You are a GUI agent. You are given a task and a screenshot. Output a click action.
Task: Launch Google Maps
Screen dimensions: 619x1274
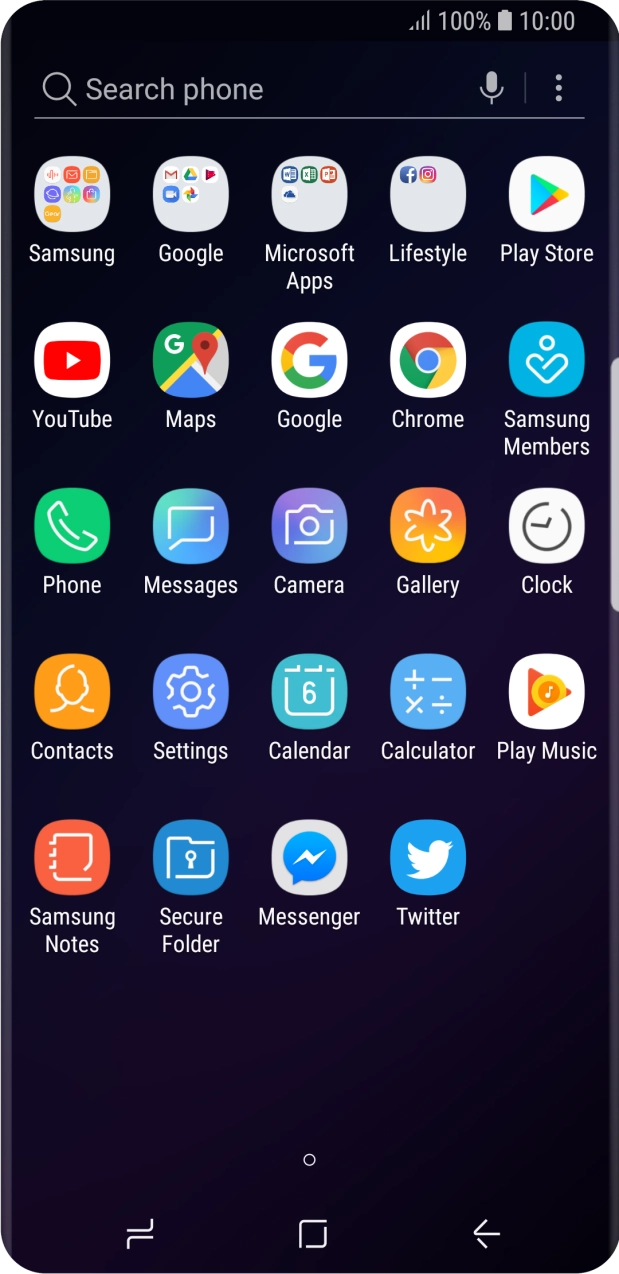coord(190,361)
